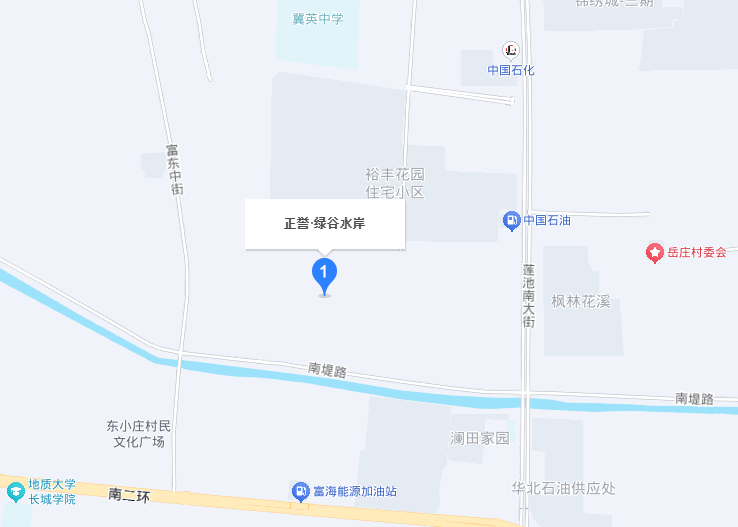
Task: Select the 中国石油 gas station pin
Action: pos(511,220)
